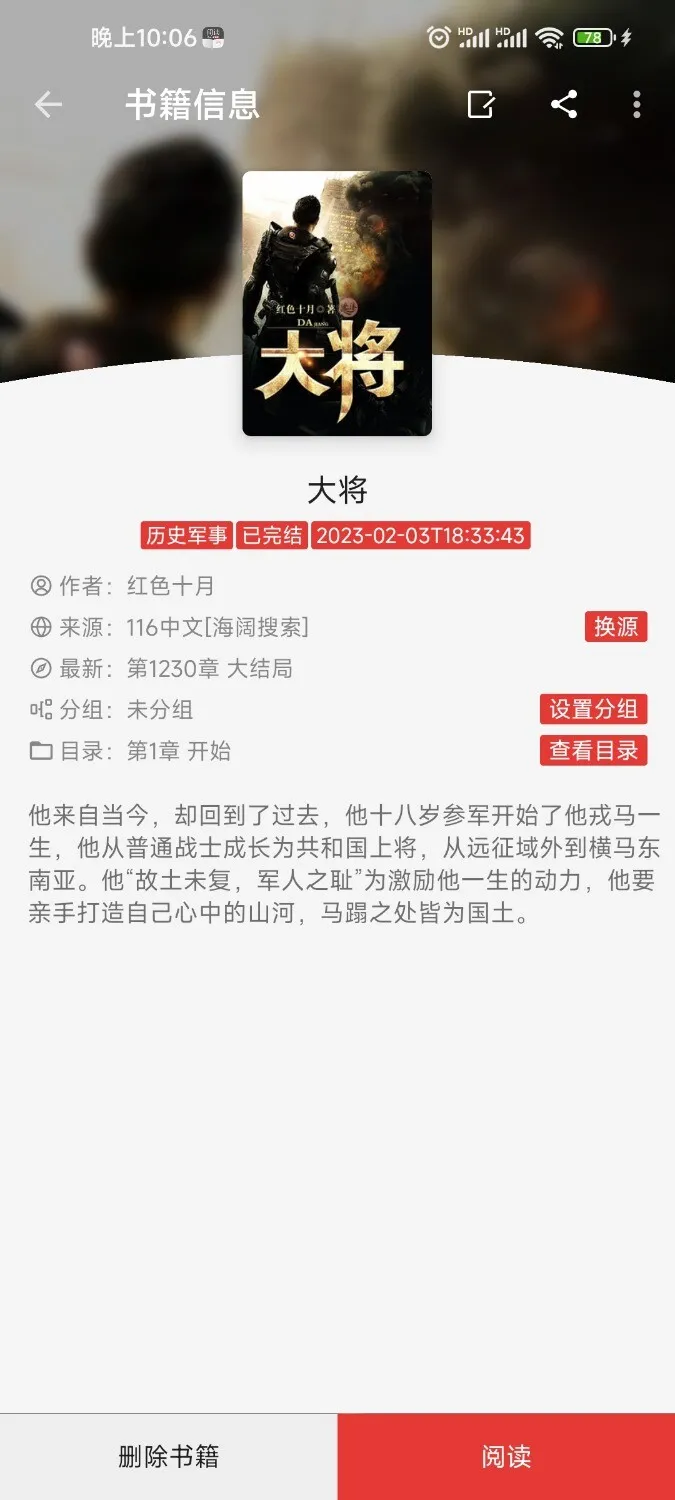Tap the 换源 button to change source
Viewport: 675px width, 1500px height.
coord(616,627)
